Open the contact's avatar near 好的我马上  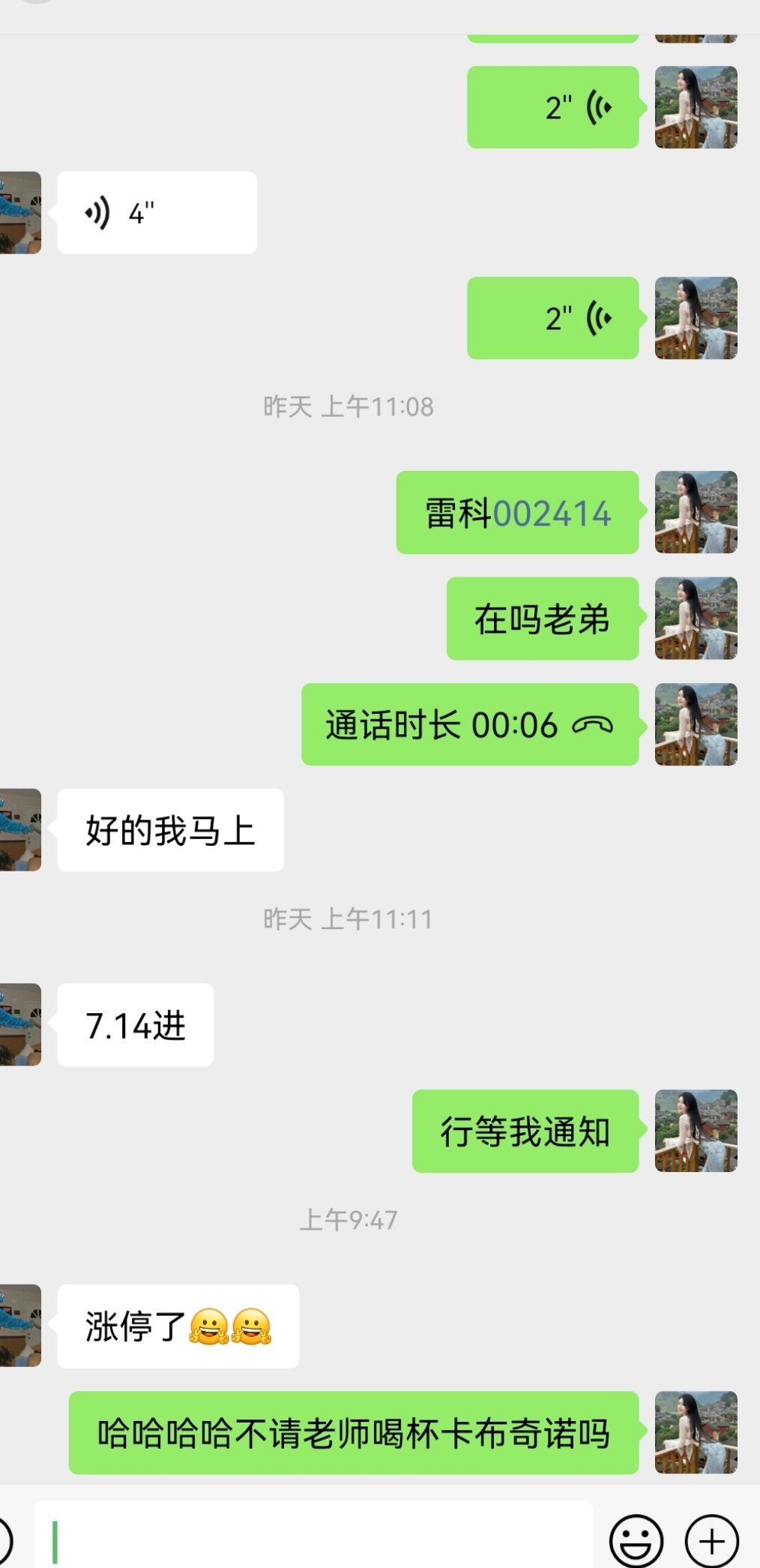21,830
